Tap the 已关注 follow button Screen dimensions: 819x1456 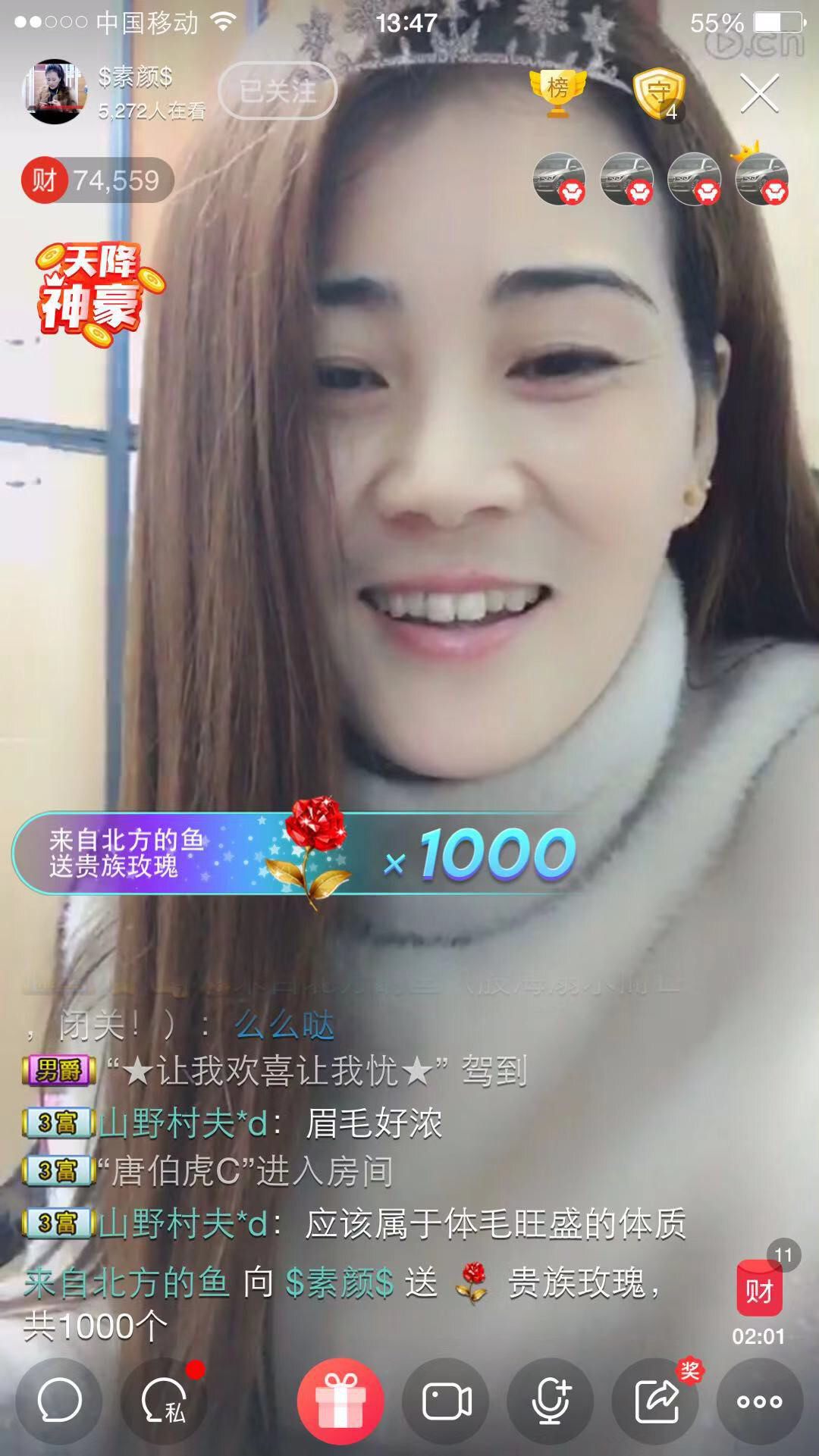coord(278,91)
